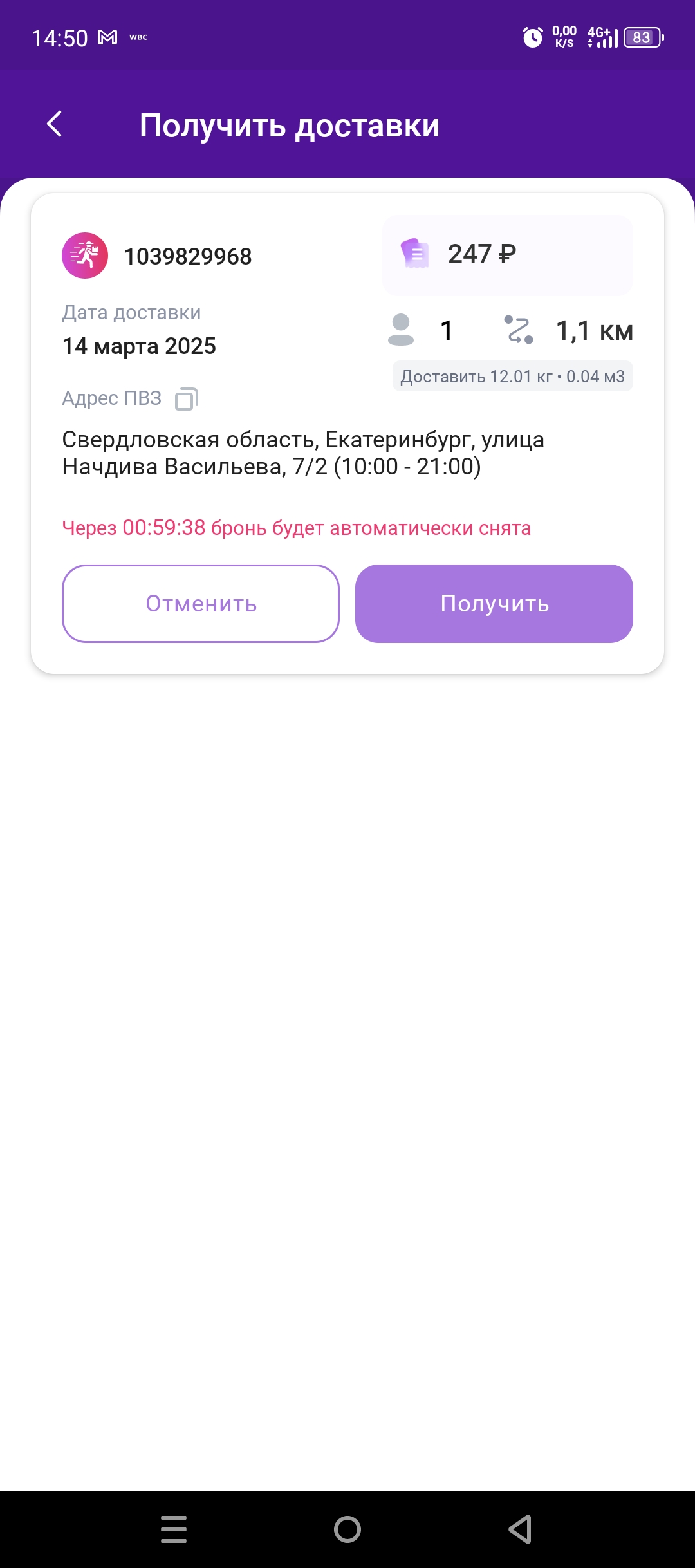Go back using the header arrow
The width and height of the screenshot is (695, 1568).
pyautogui.click(x=55, y=124)
